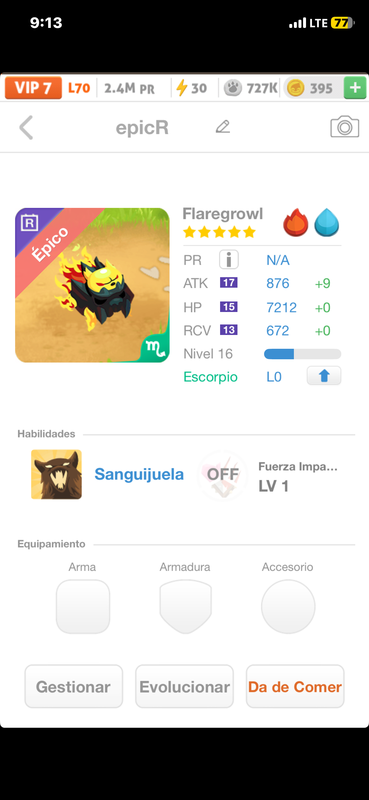View the Flaregrowl monster portrait

click(x=92, y=285)
